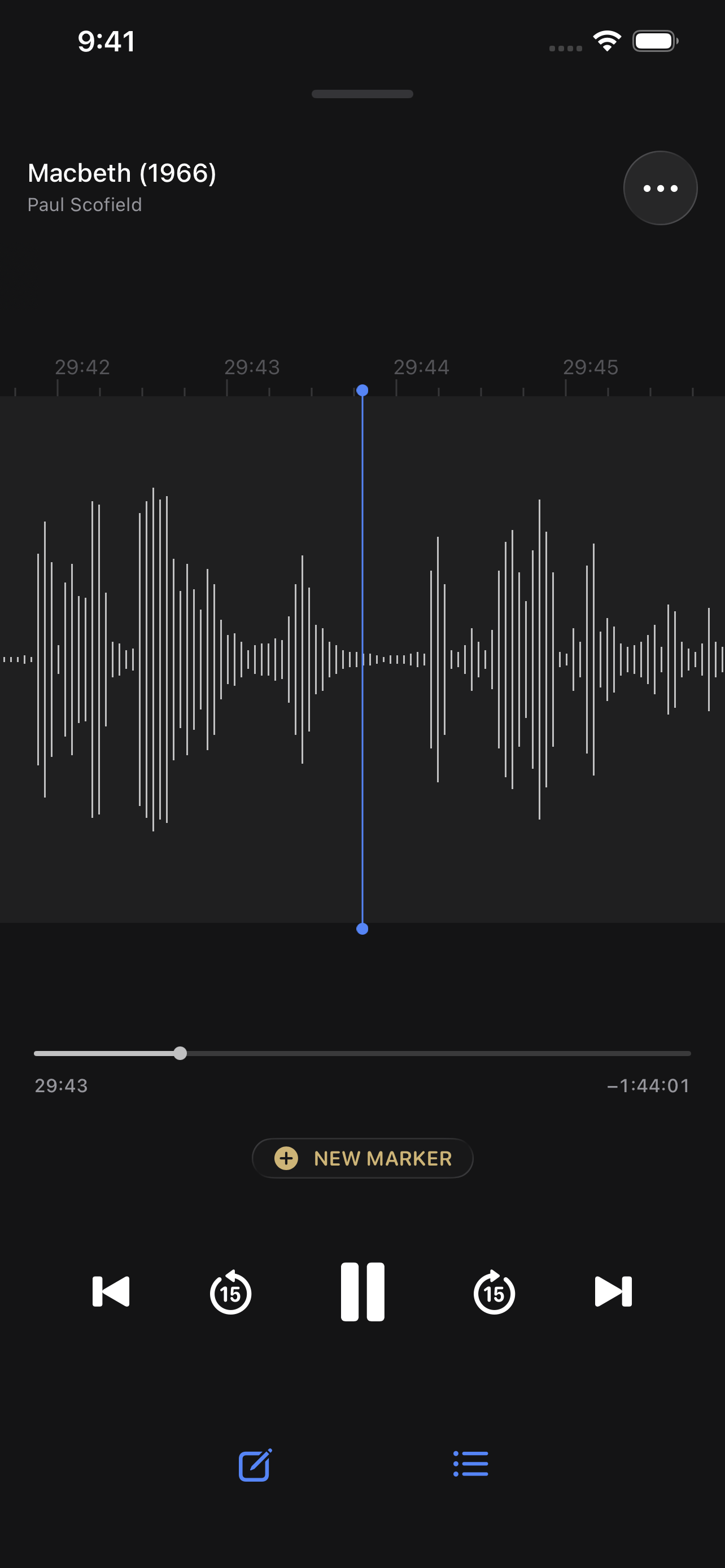725x1568 pixels.
Task: Skip forward 15 seconds
Action: tap(493, 1291)
